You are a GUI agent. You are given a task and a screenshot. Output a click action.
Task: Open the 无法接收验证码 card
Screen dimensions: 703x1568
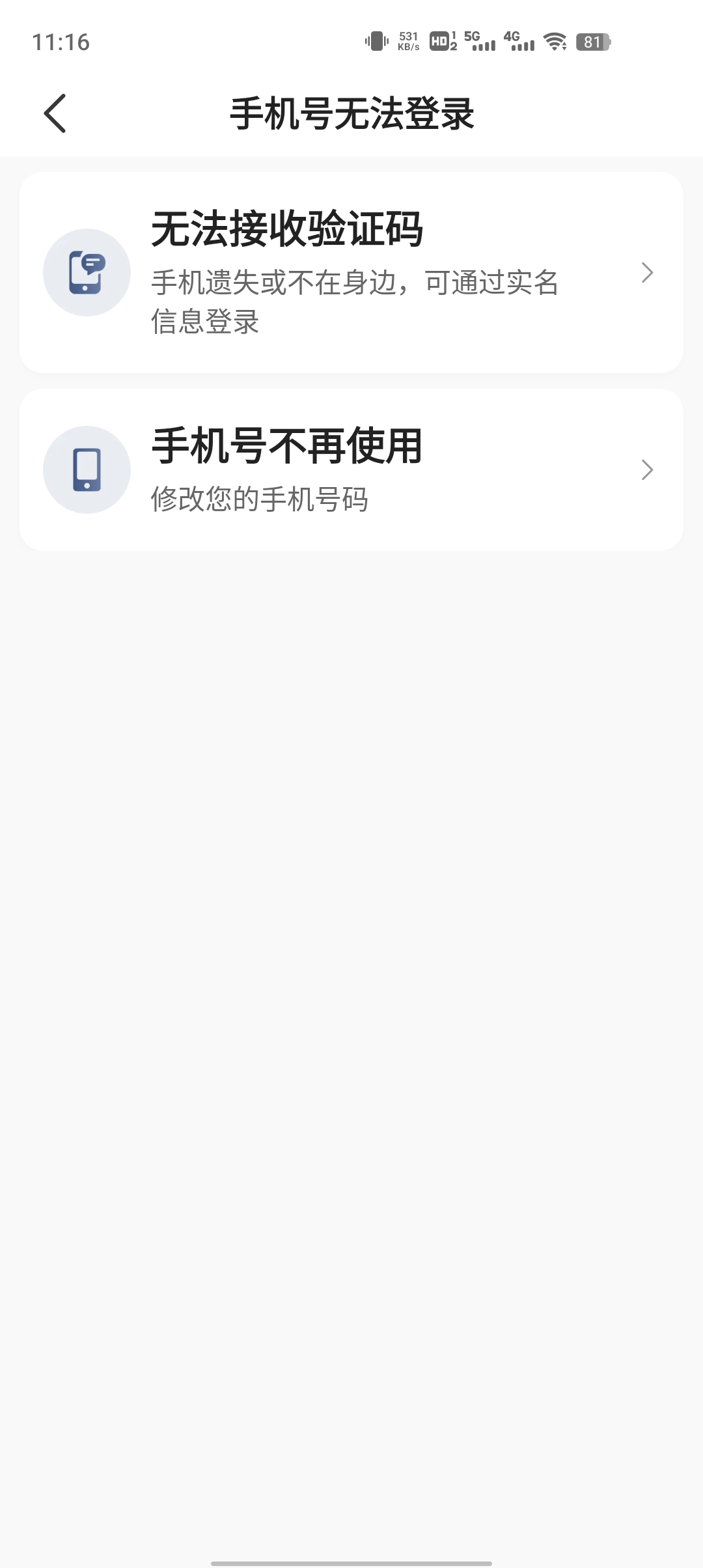351,273
